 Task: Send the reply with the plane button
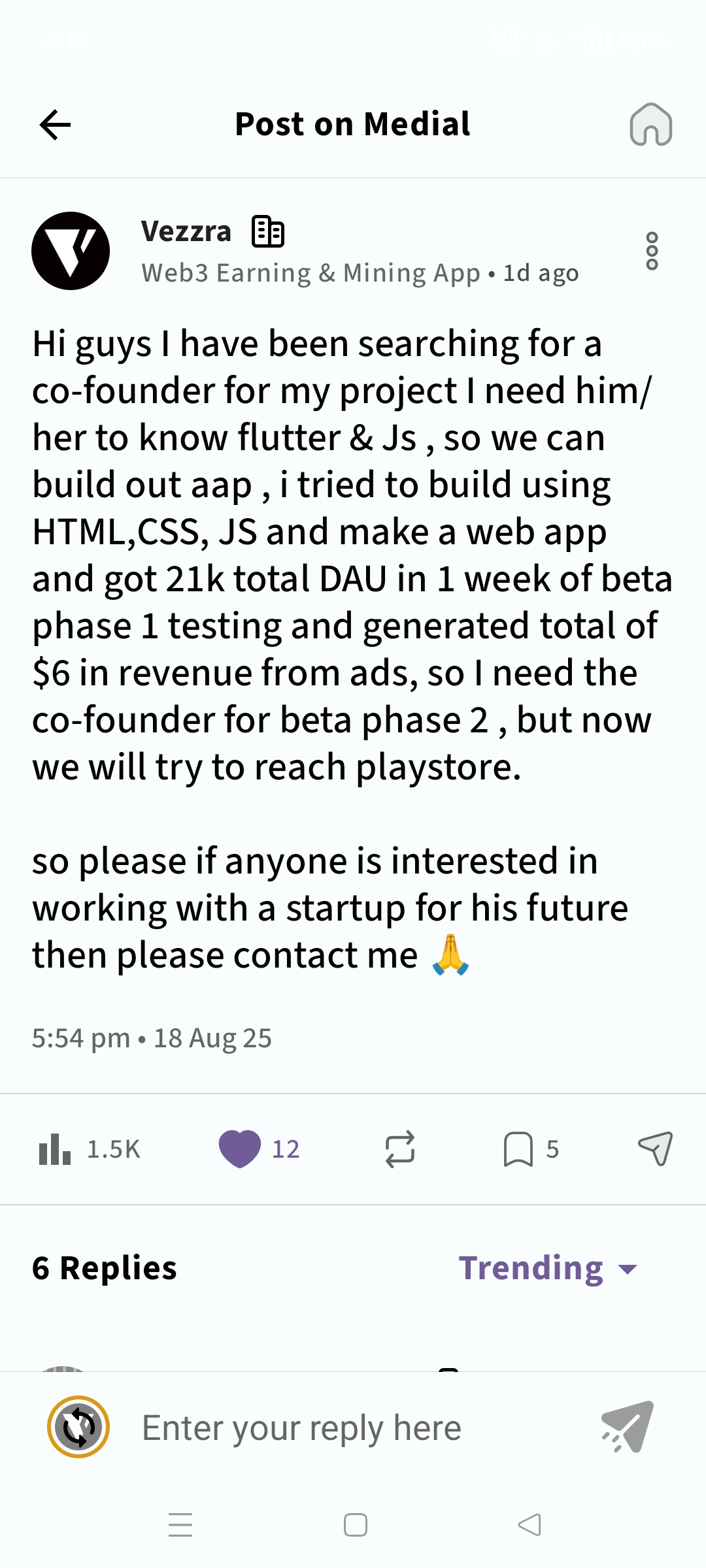pyautogui.click(x=628, y=1428)
